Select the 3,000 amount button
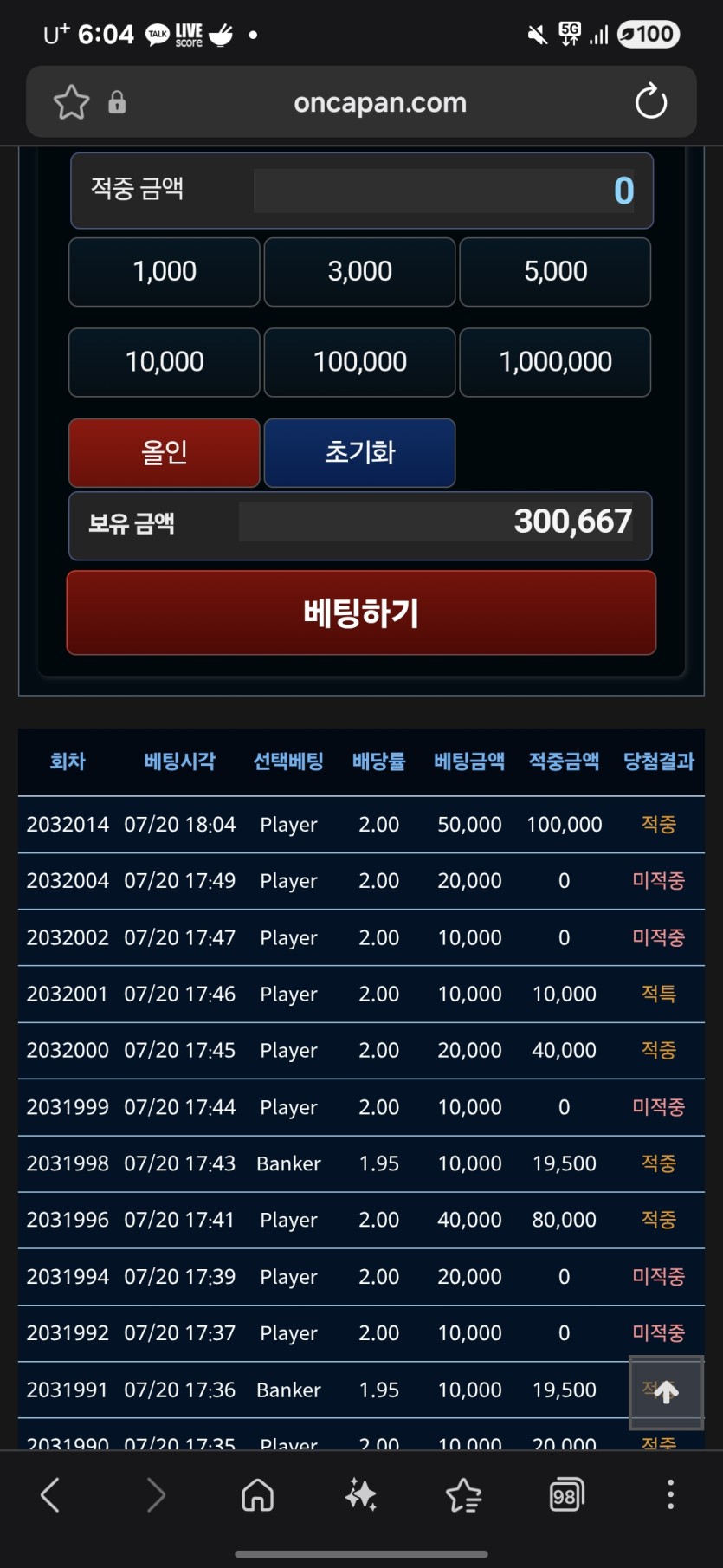The image size is (723, 1568). (x=359, y=272)
